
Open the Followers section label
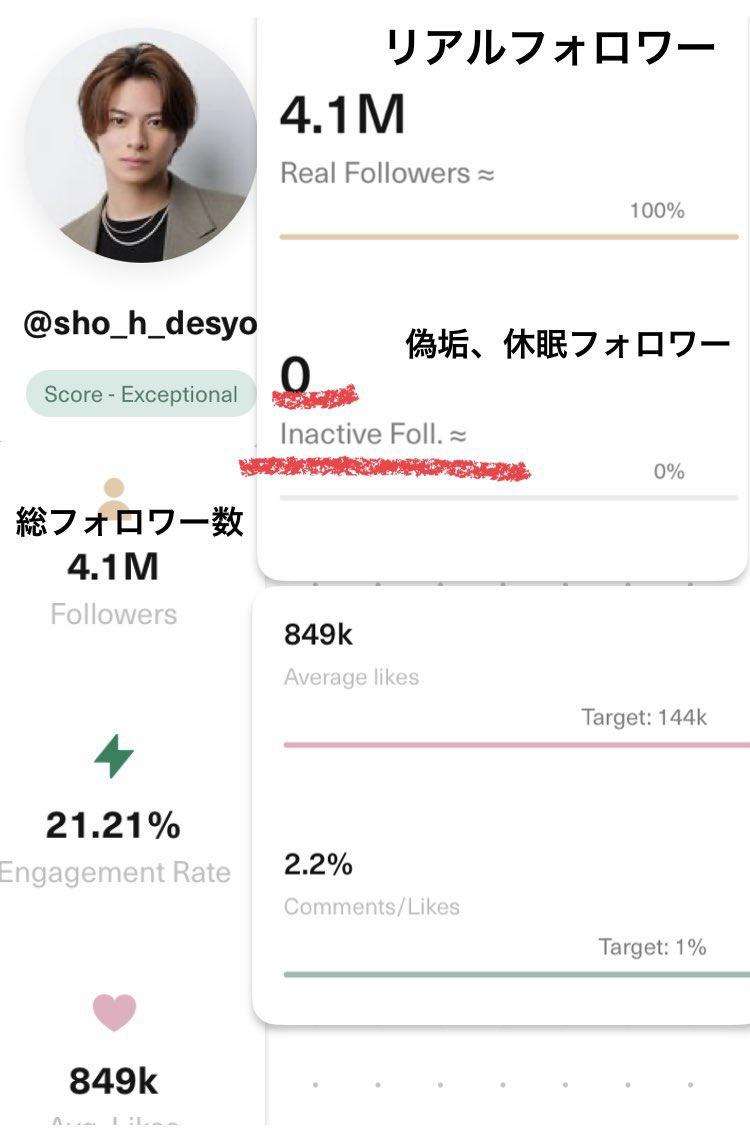pos(112,614)
